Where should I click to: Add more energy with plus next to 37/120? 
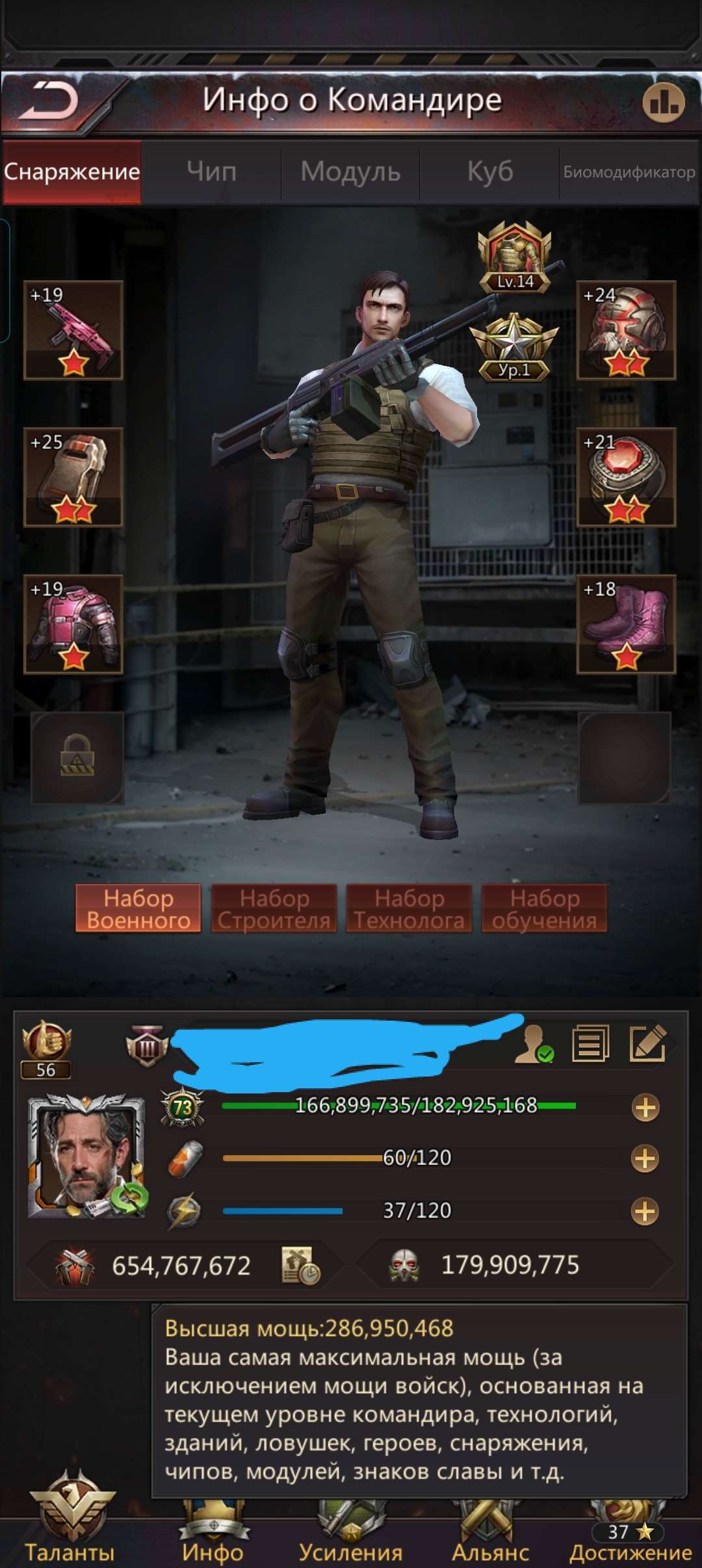coord(645,1211)
